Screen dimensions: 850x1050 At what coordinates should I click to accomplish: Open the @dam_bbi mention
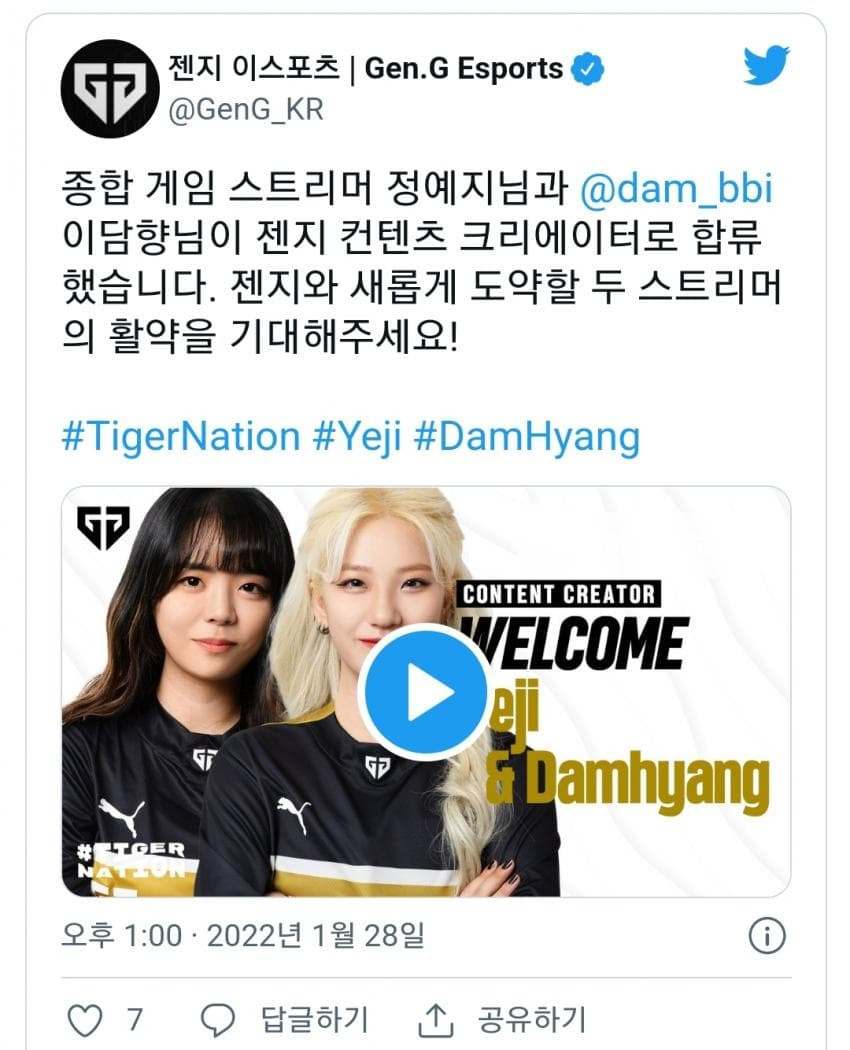coord(676,191)
